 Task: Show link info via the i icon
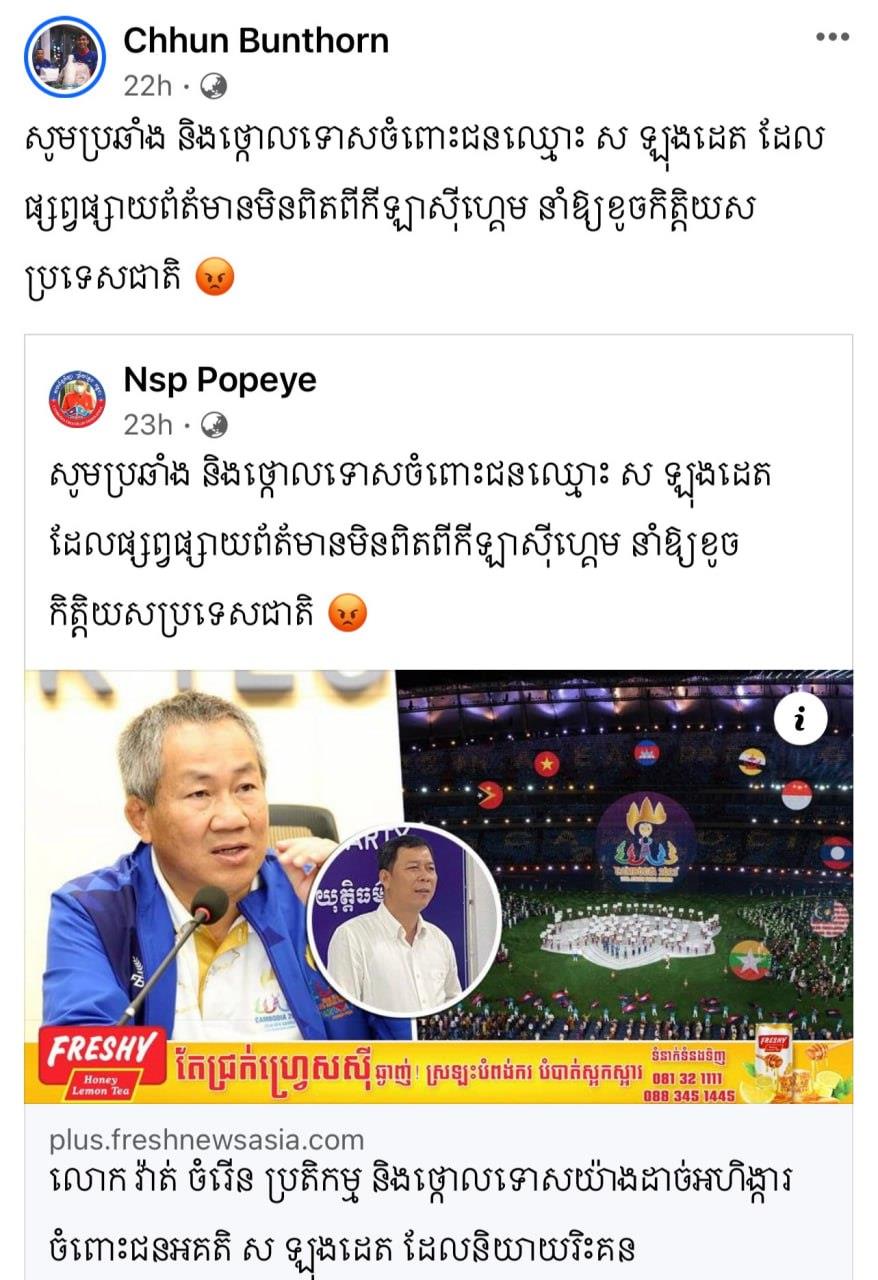(801, 718)
